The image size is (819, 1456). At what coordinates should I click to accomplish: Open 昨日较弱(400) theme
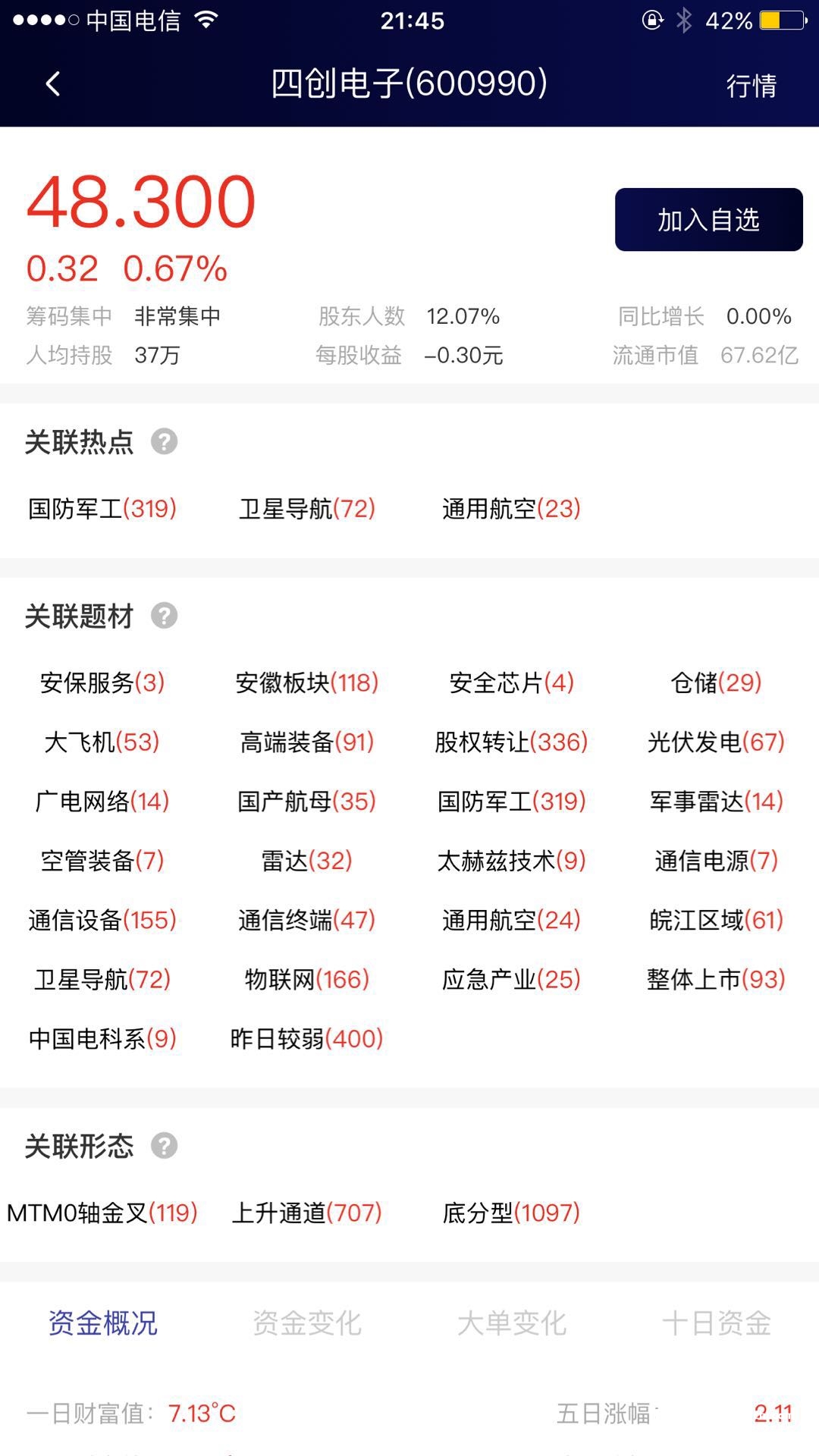click(x=307, y=1038)
